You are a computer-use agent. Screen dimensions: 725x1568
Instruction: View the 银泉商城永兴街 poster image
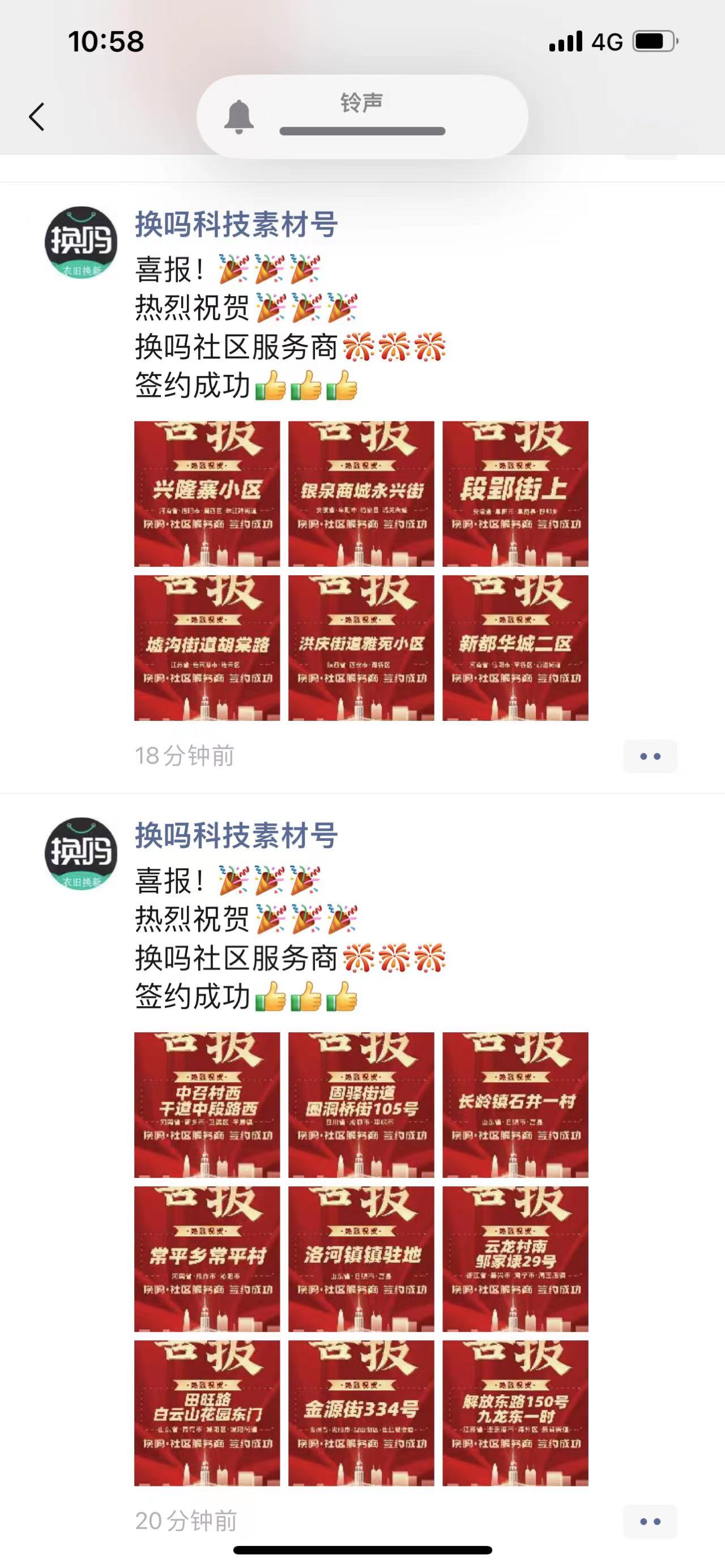pos(361,494)
